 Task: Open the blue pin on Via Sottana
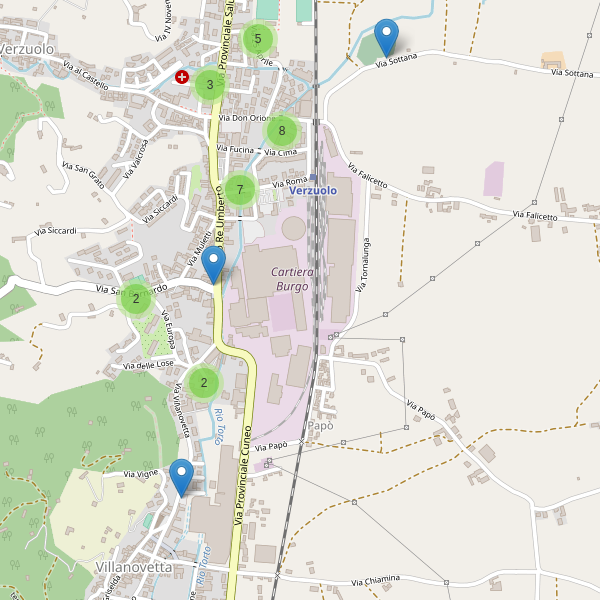pyautogui.click(x=385, y=38)
